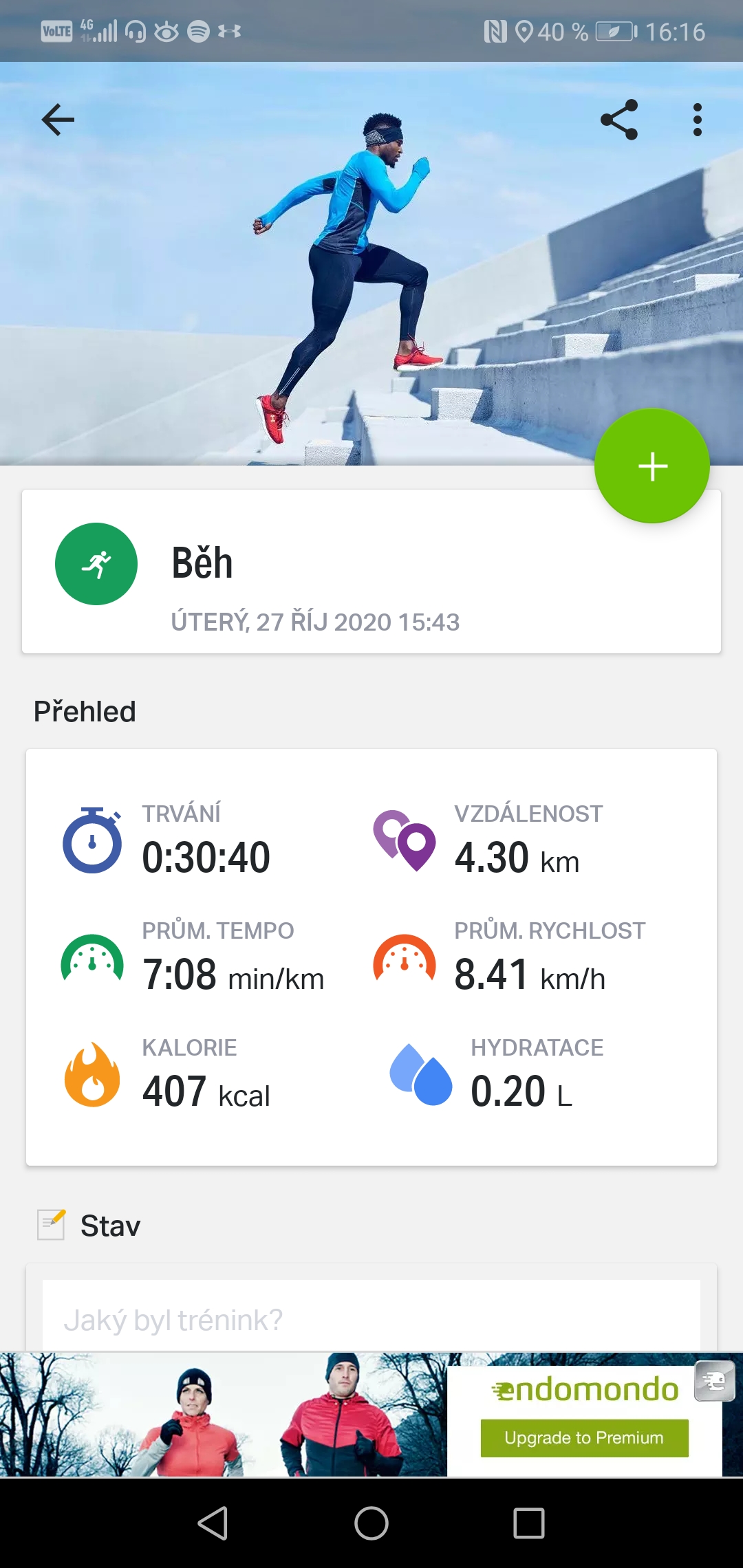
Task: Open the three-dot overflow menu
Action: (x=698, y=120)
